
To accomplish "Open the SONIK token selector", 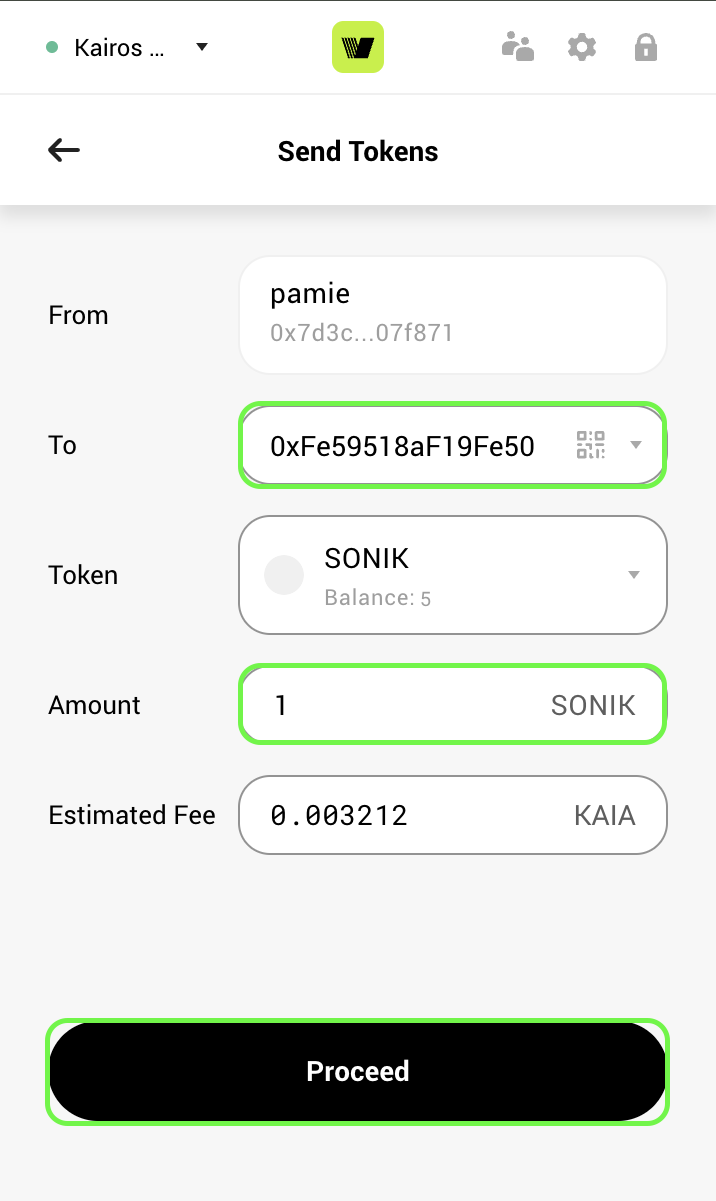I will [453, 575].
